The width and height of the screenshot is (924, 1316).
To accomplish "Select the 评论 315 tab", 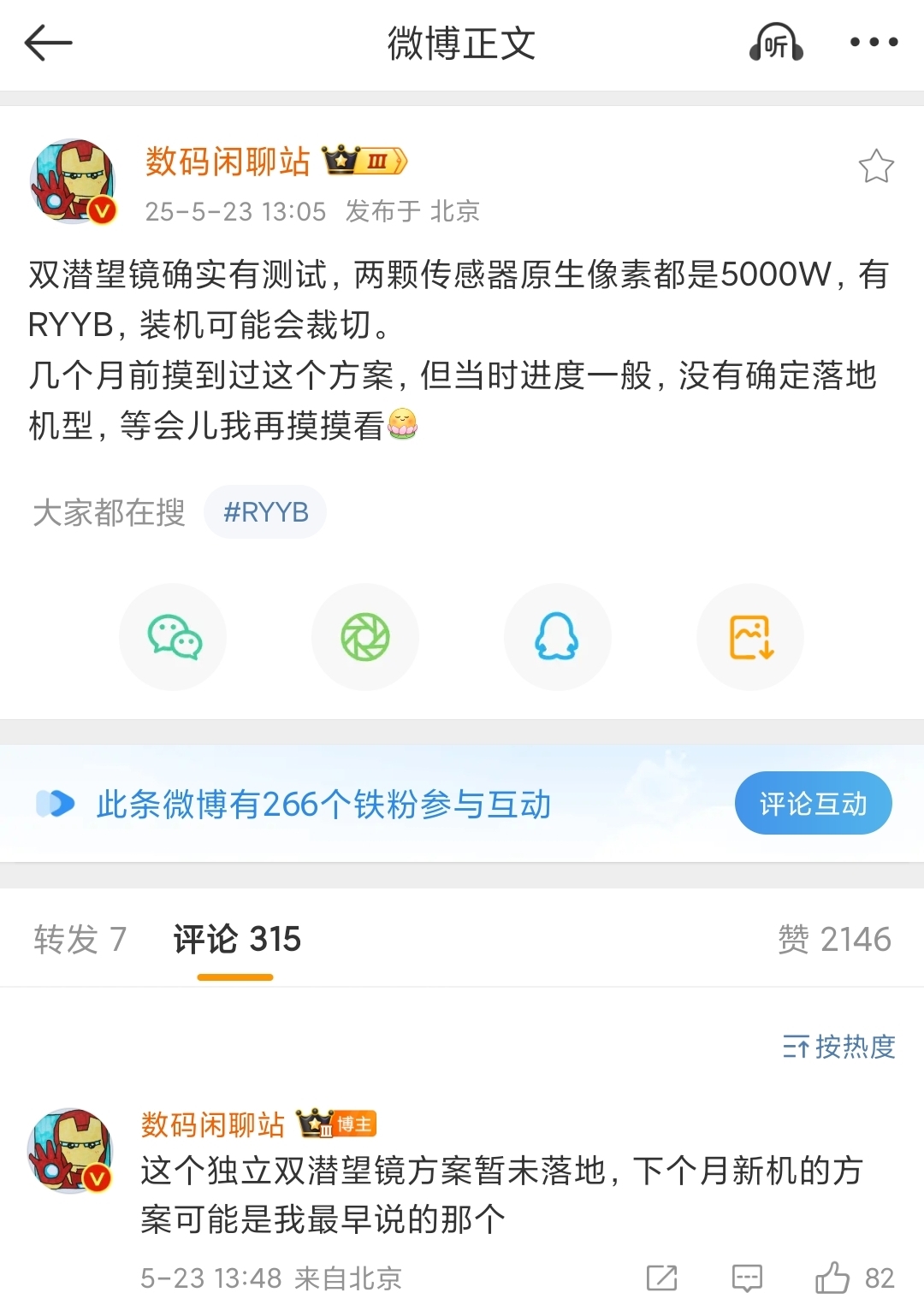I will point(237,939).
